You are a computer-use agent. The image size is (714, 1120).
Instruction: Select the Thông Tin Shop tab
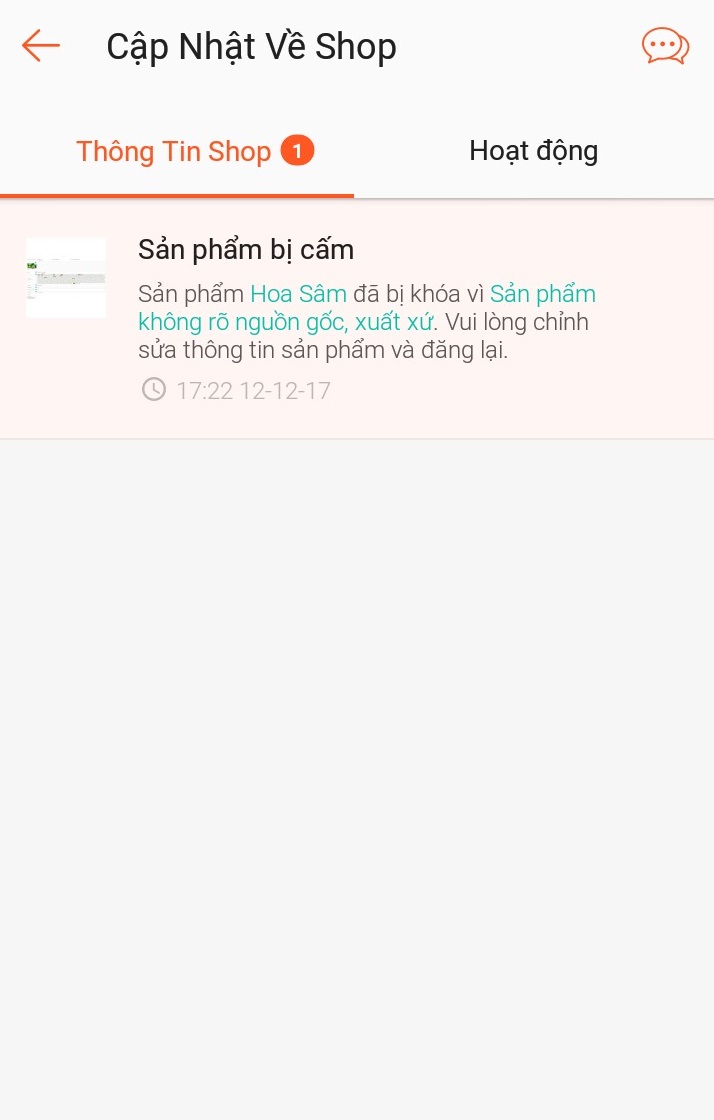175,152
